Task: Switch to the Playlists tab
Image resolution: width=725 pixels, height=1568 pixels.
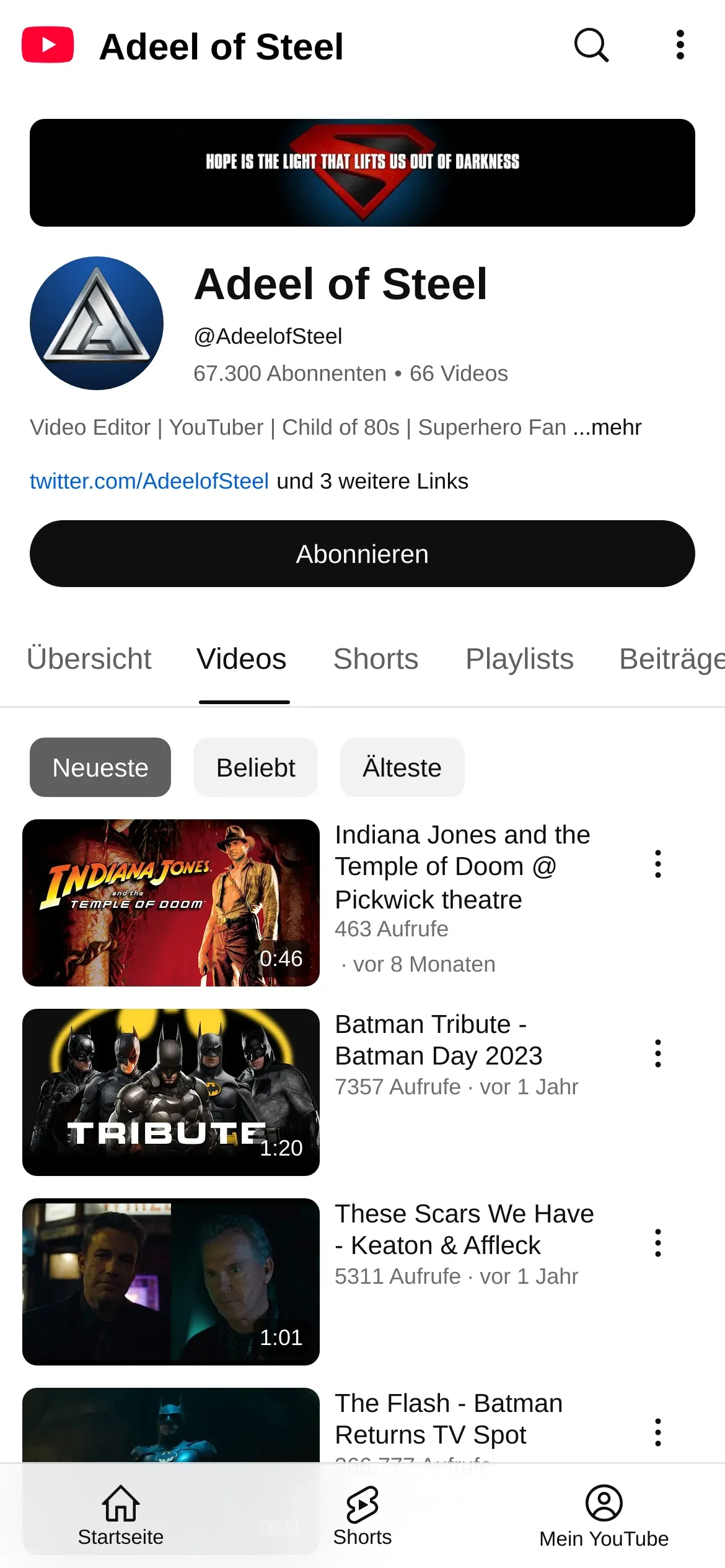Action: 519,659
